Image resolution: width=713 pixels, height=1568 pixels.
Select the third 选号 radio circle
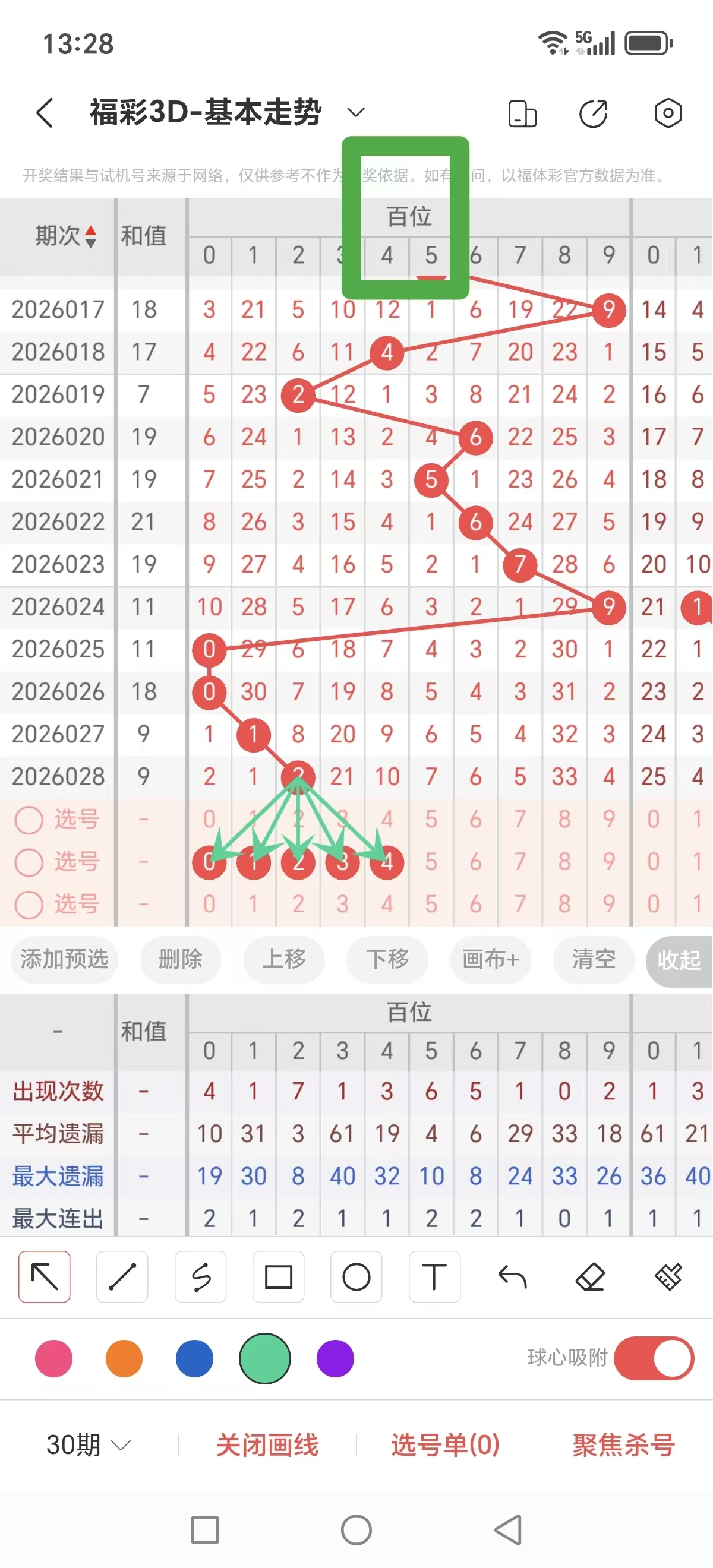click(x=29, y=905)
